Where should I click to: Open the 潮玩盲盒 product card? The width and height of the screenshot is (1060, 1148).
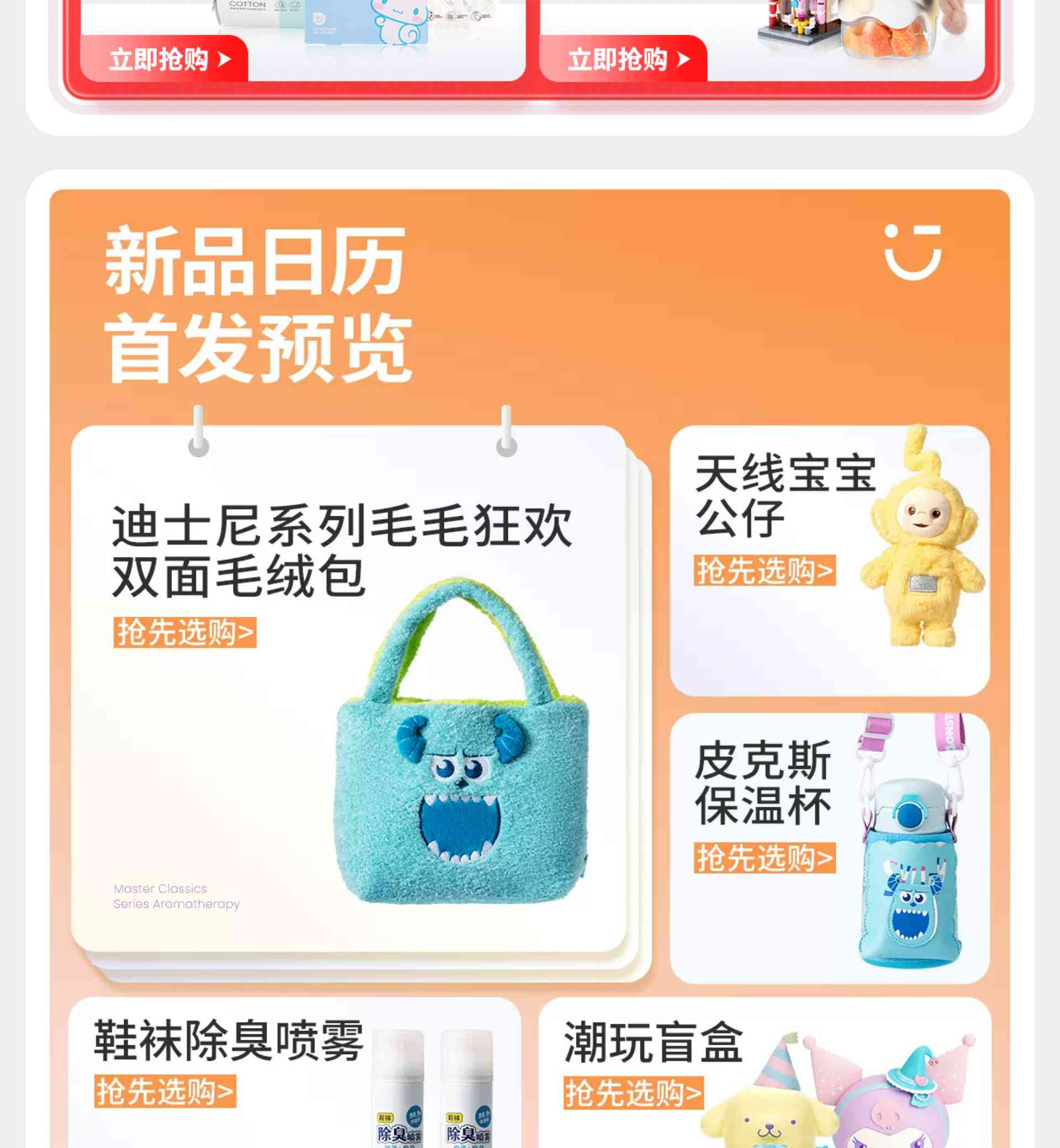765,1073
